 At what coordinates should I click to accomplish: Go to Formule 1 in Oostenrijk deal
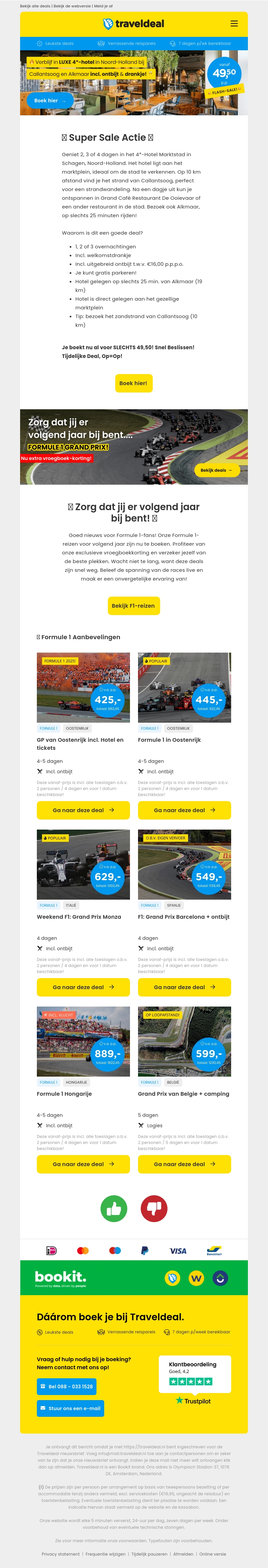coord(184,810)
